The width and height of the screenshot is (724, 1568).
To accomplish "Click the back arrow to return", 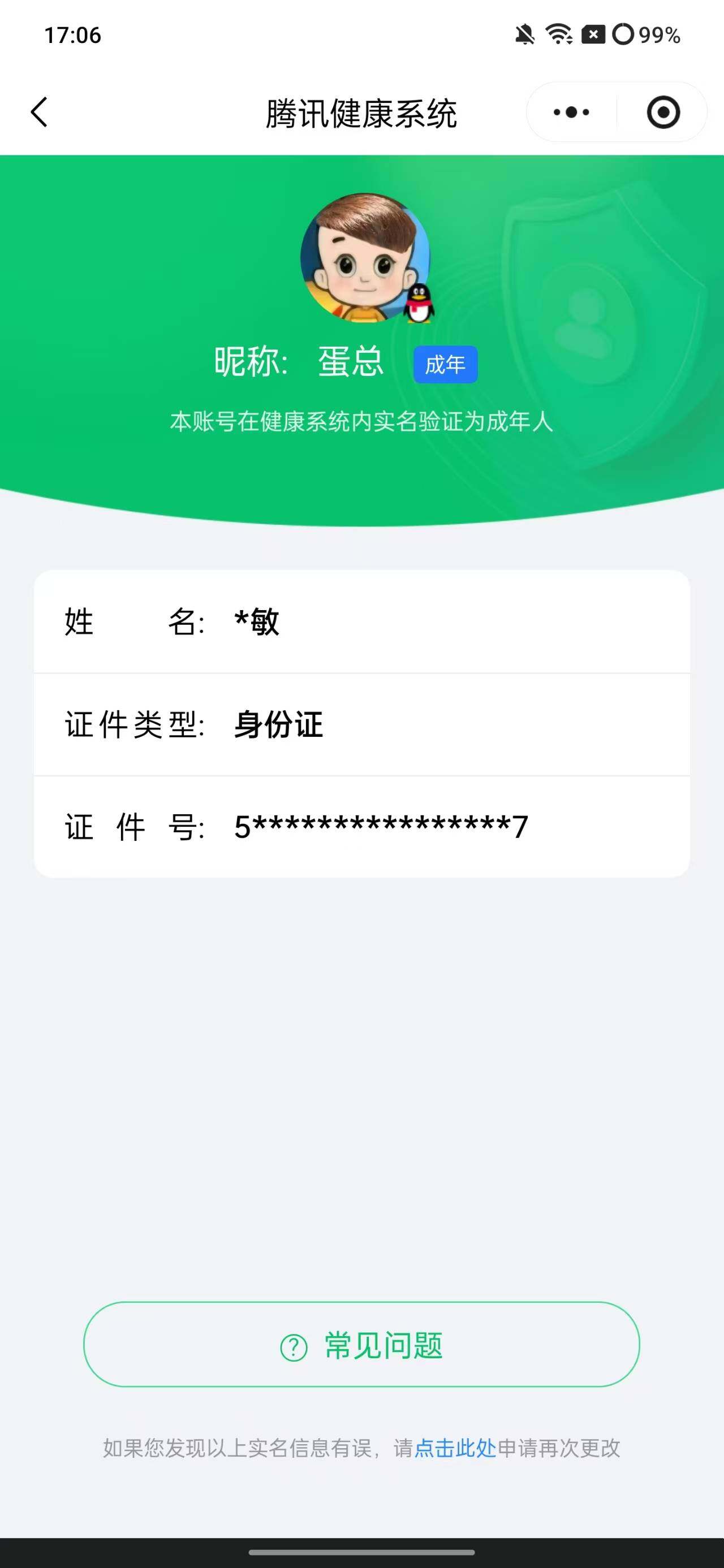I will [39, 113].
